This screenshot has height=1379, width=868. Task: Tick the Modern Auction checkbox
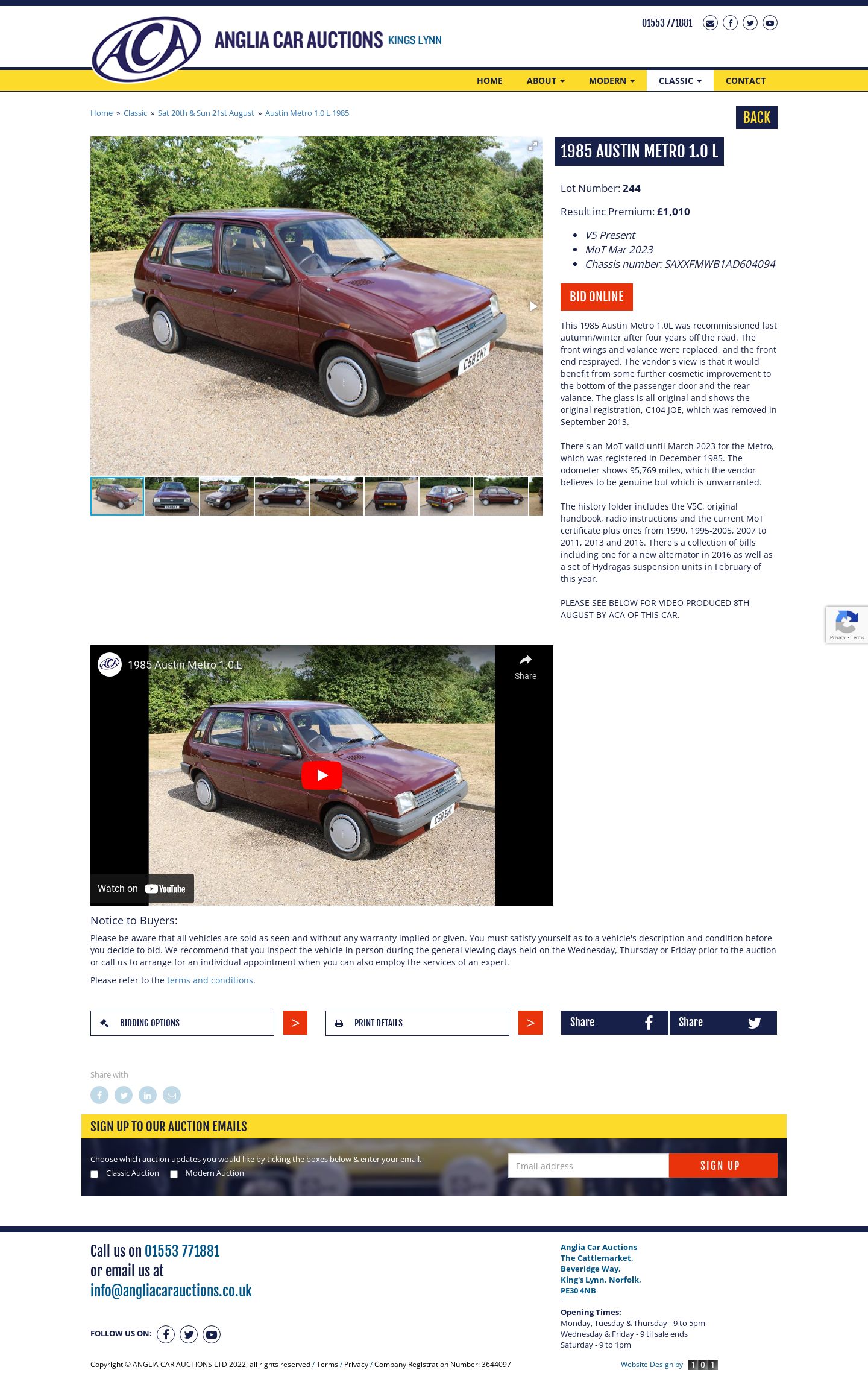(x=174, y=1174)
